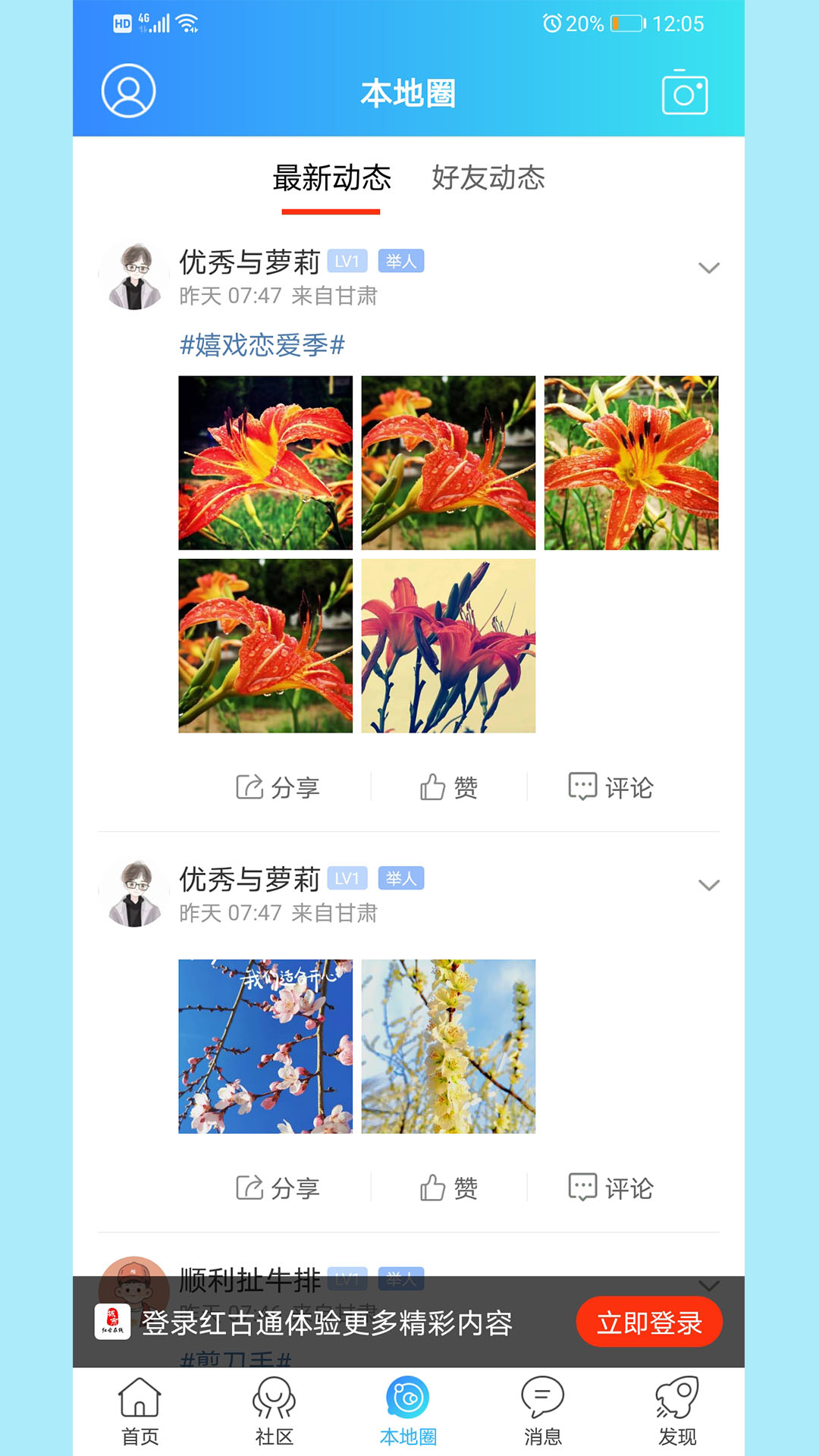The height and width of the screenshot is (1456, 819).
Task: Switch to the 好友动态 tab
Action: (489, 179)
